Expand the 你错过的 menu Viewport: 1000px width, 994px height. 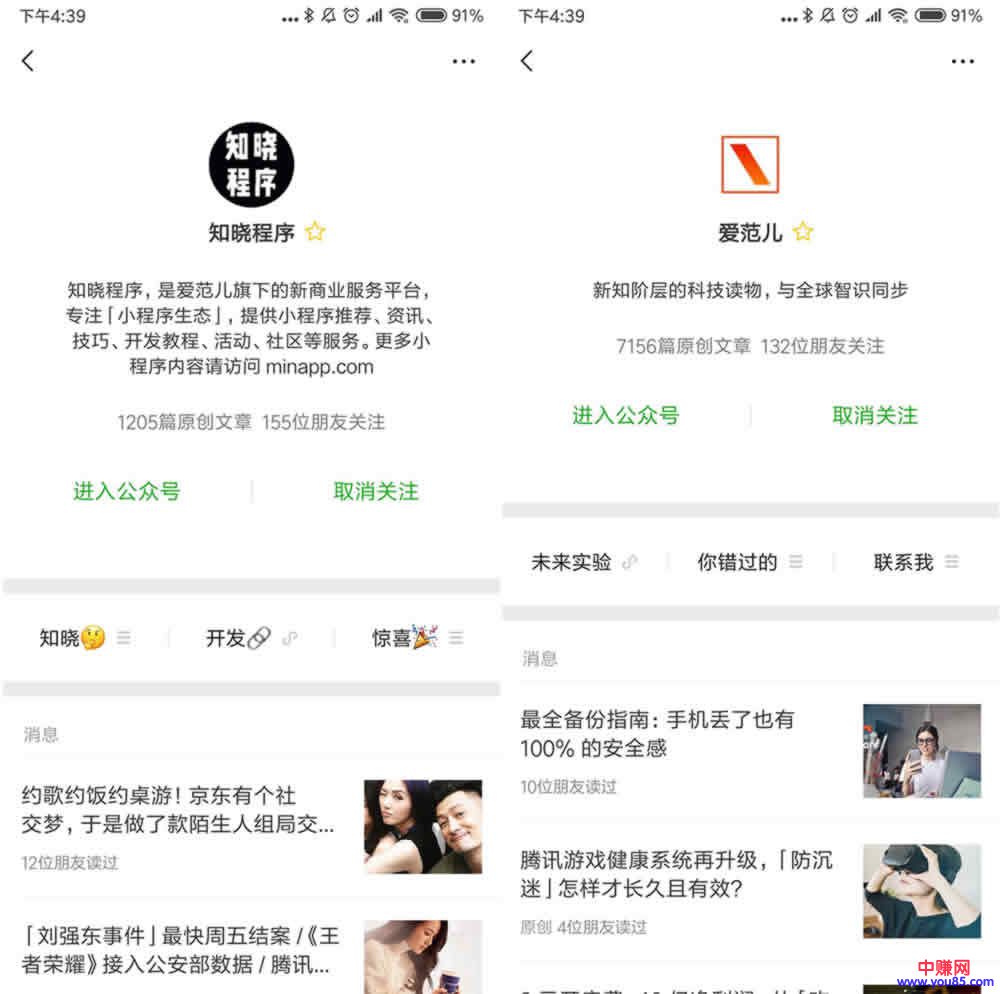pos(749,562)
